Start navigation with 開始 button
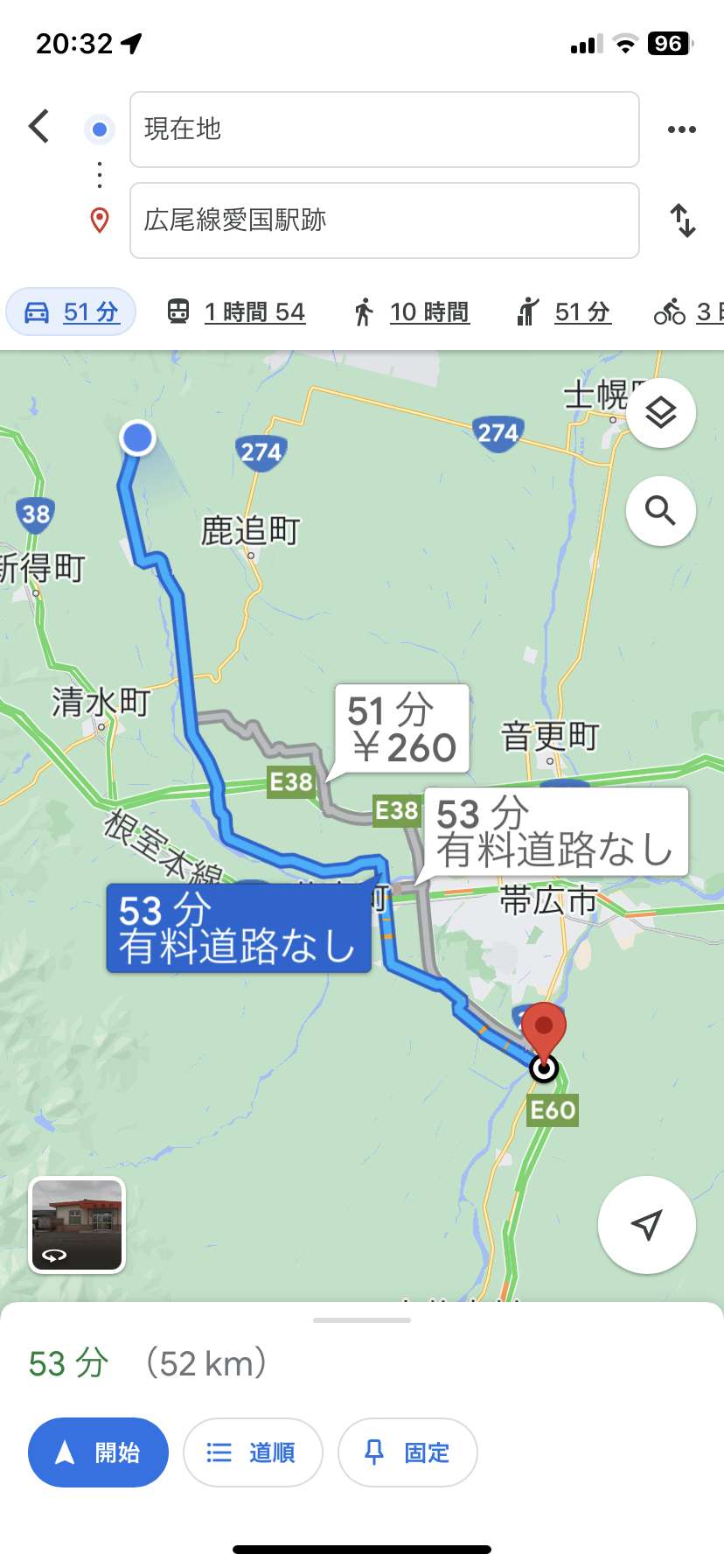This screenshot has width=724, height=1568. click(x=98, y=1452)
